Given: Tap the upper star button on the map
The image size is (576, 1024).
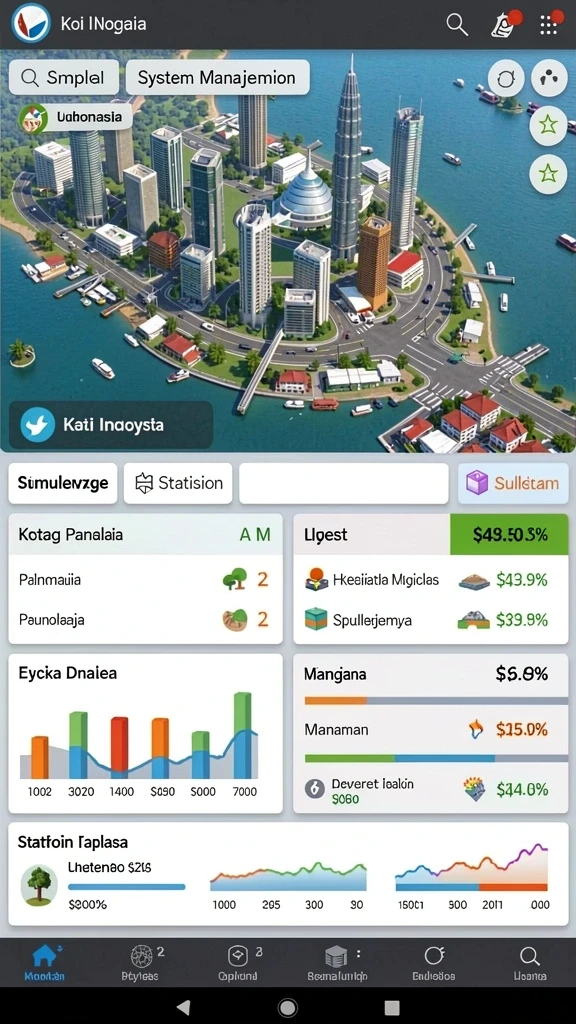Looking at the screenshot, I should click(x=548, y=125).
